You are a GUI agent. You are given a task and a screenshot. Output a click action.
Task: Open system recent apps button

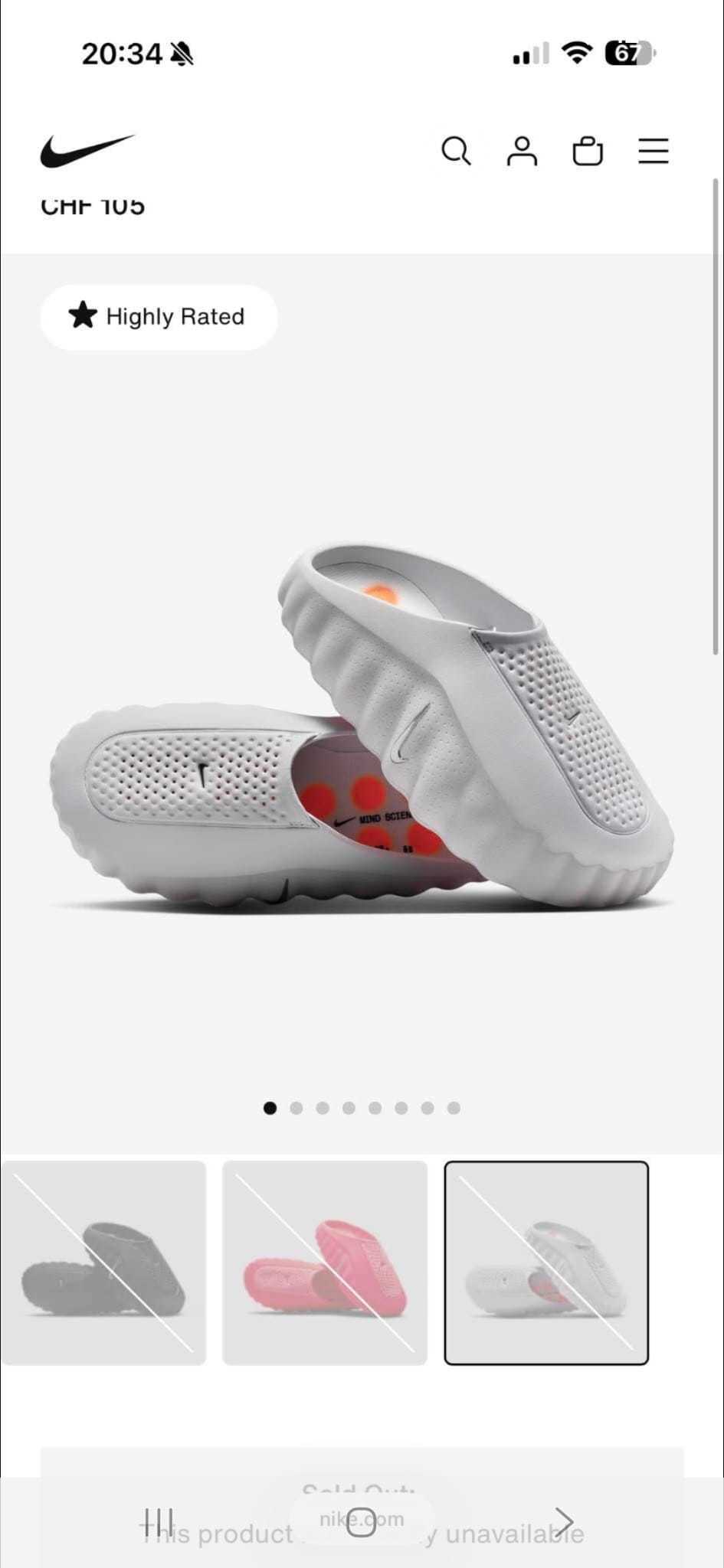(159, 1521)
